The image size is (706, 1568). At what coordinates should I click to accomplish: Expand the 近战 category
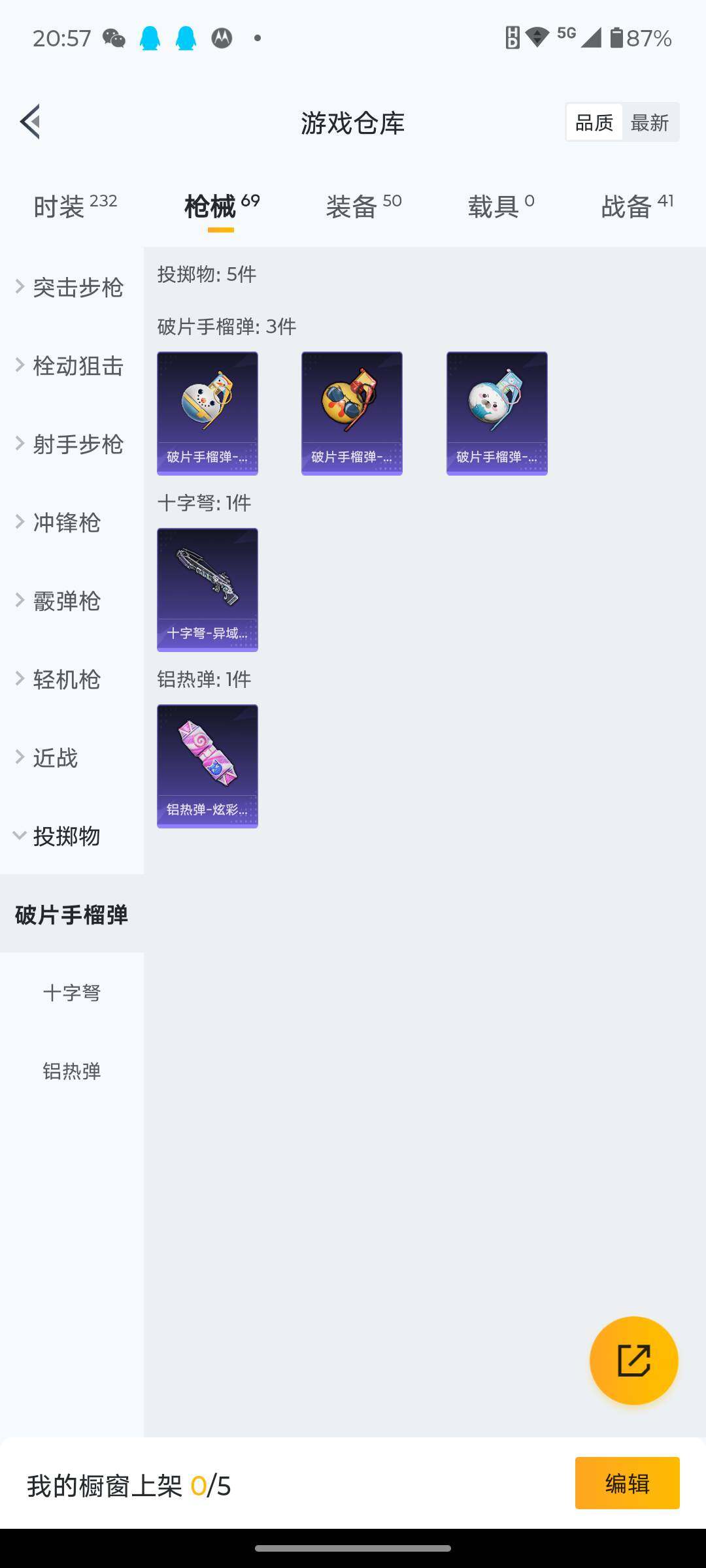(56, 757)
